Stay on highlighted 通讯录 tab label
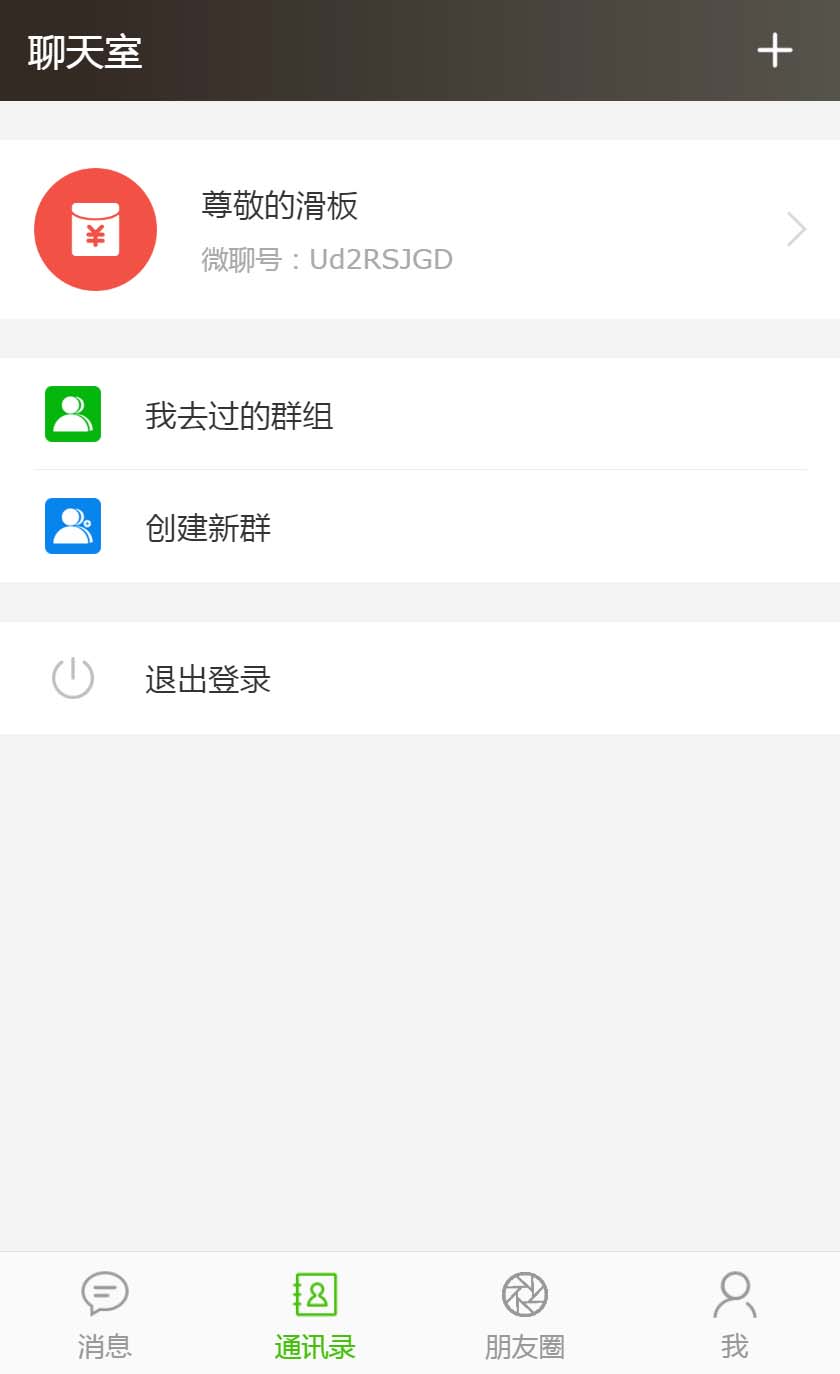This screenshot has width=840, height=1374. pyautogui.click(x=314, y=1346)
